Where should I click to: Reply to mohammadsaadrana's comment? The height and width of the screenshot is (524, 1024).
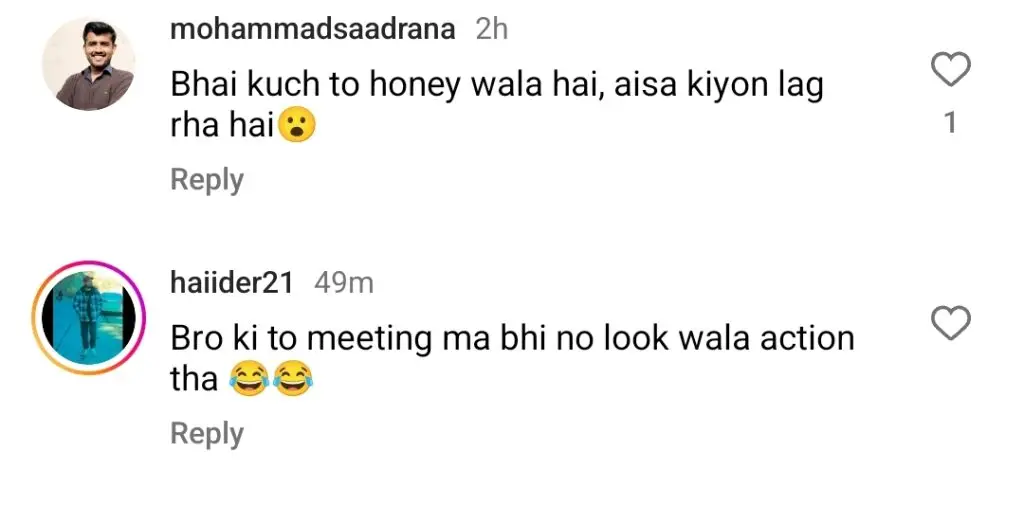[x=207, y=180]
